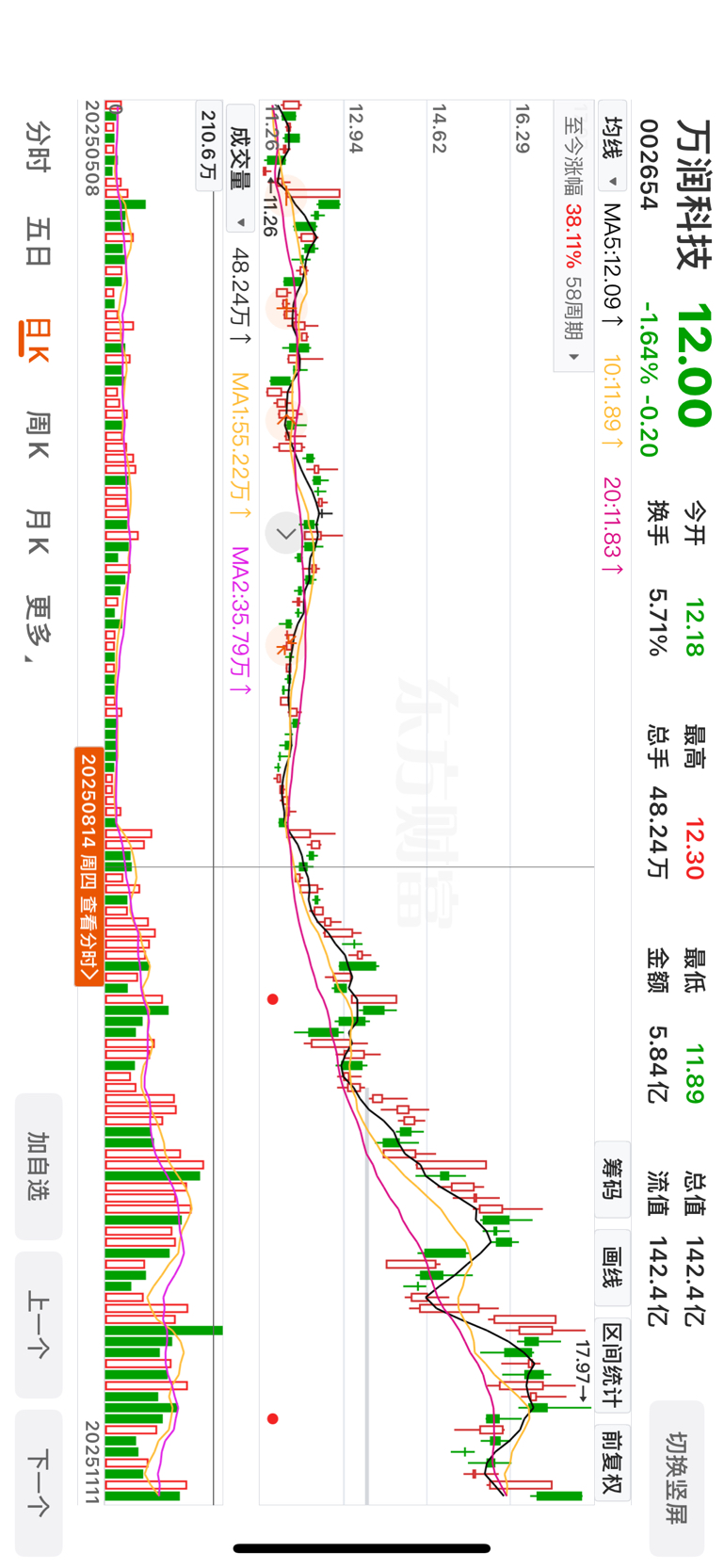This screenshot has width=724, height=1568.
Task: Select the 月K chart tab
Action: click(38, 531)
